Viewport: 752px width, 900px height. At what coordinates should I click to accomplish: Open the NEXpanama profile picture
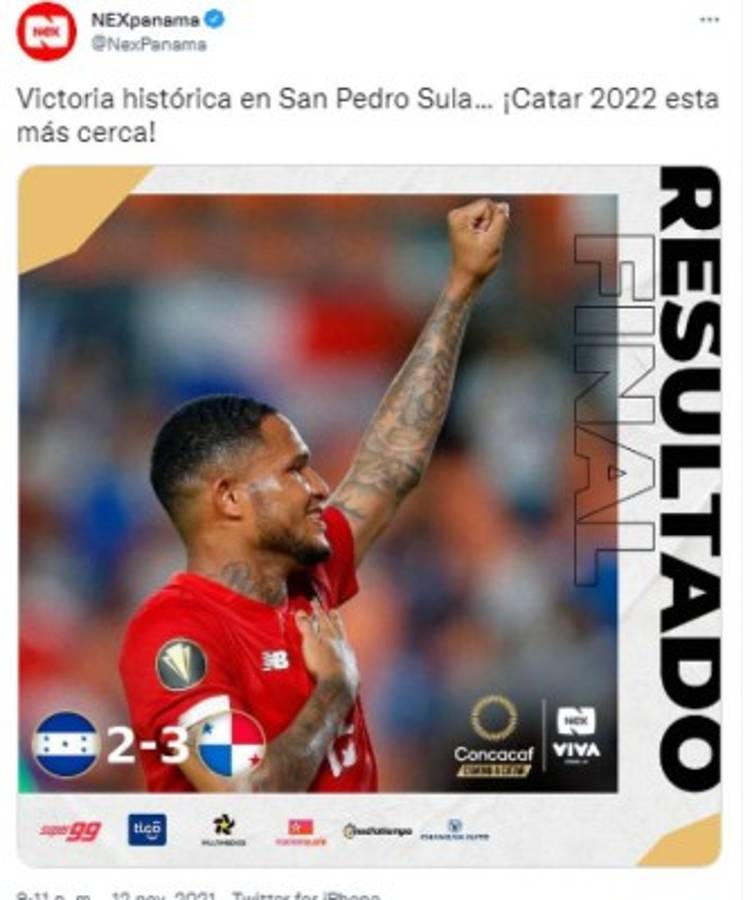46,32
